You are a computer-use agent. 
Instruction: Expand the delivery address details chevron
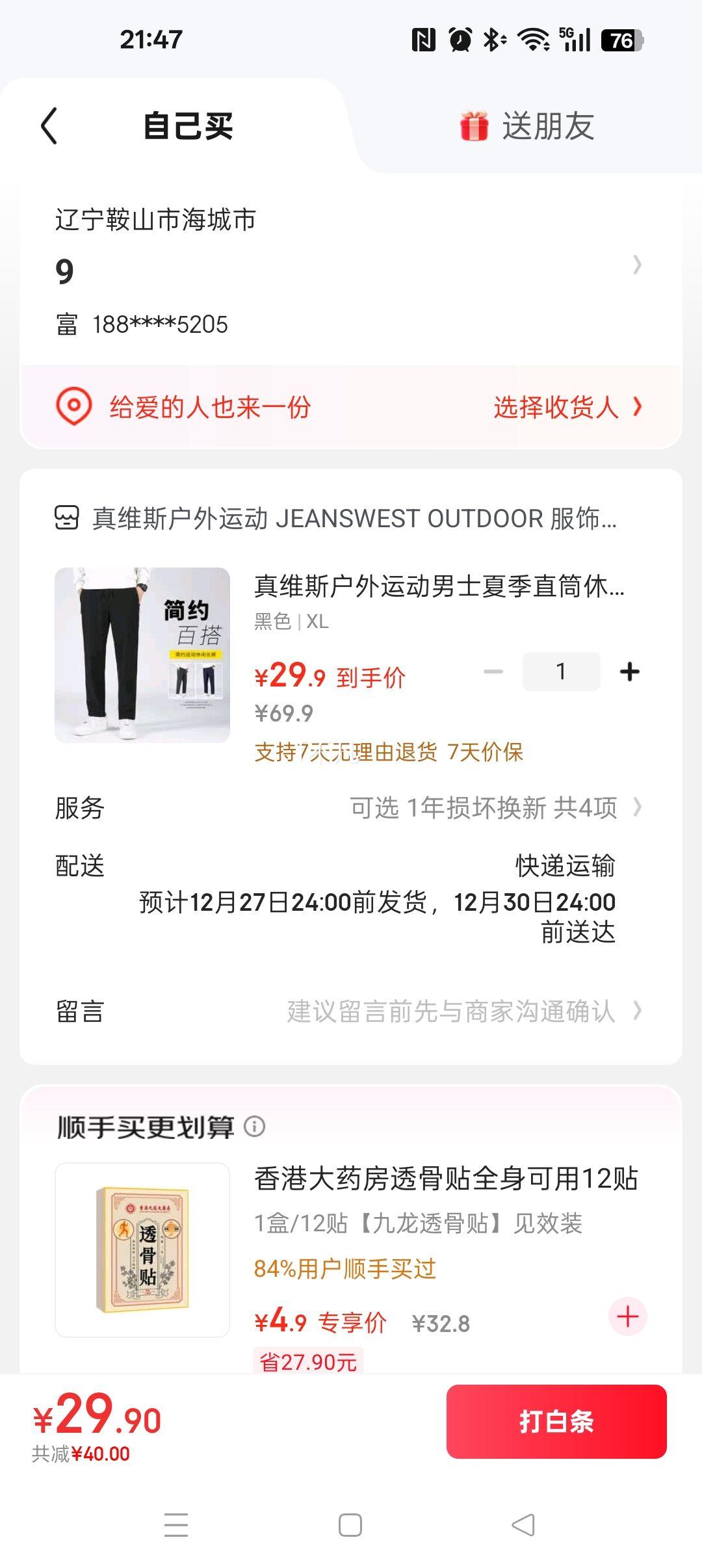pyautogui.click(x=637, y=265)
